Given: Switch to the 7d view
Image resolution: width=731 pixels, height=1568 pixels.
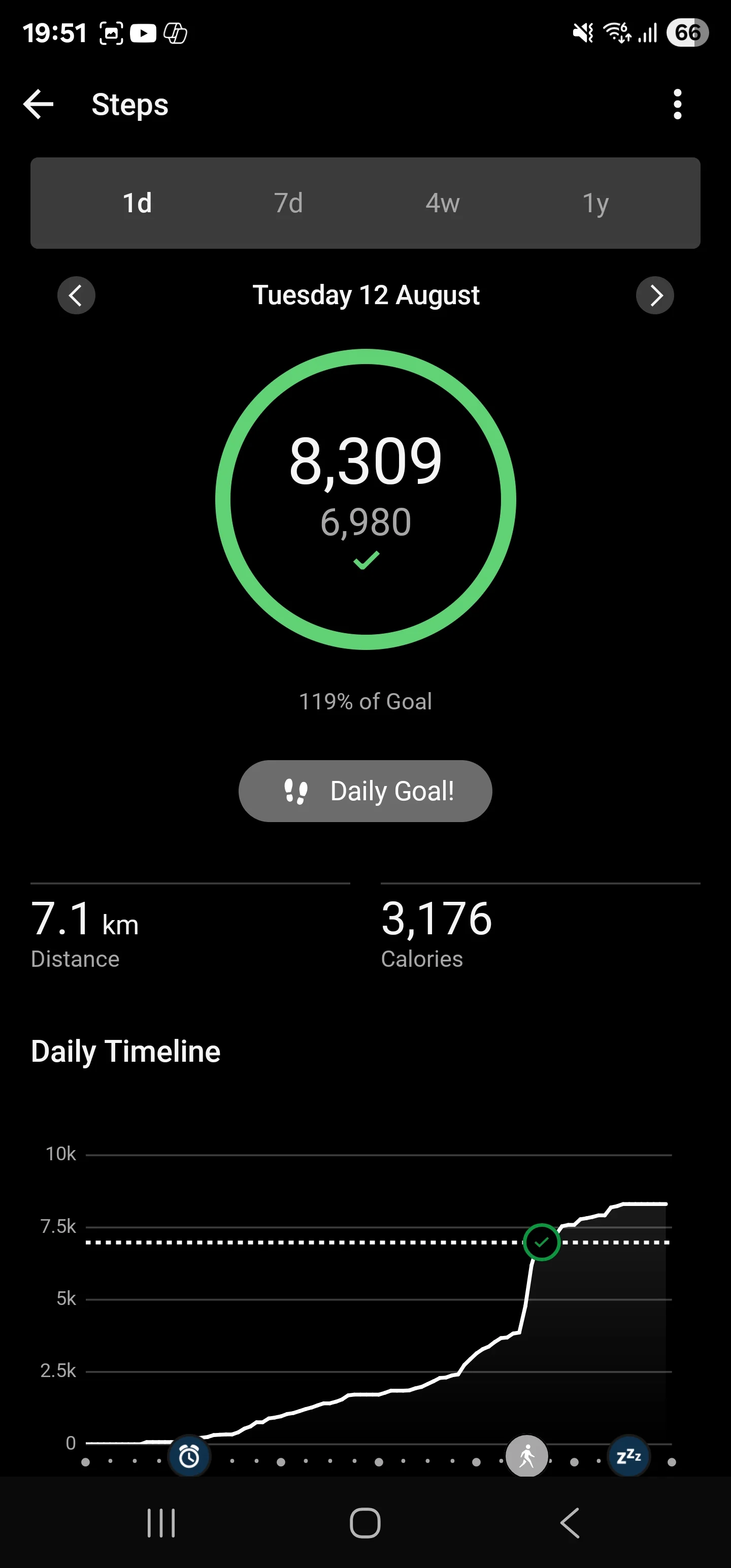Looking at the screenshot, I should [x=288, y=203].
